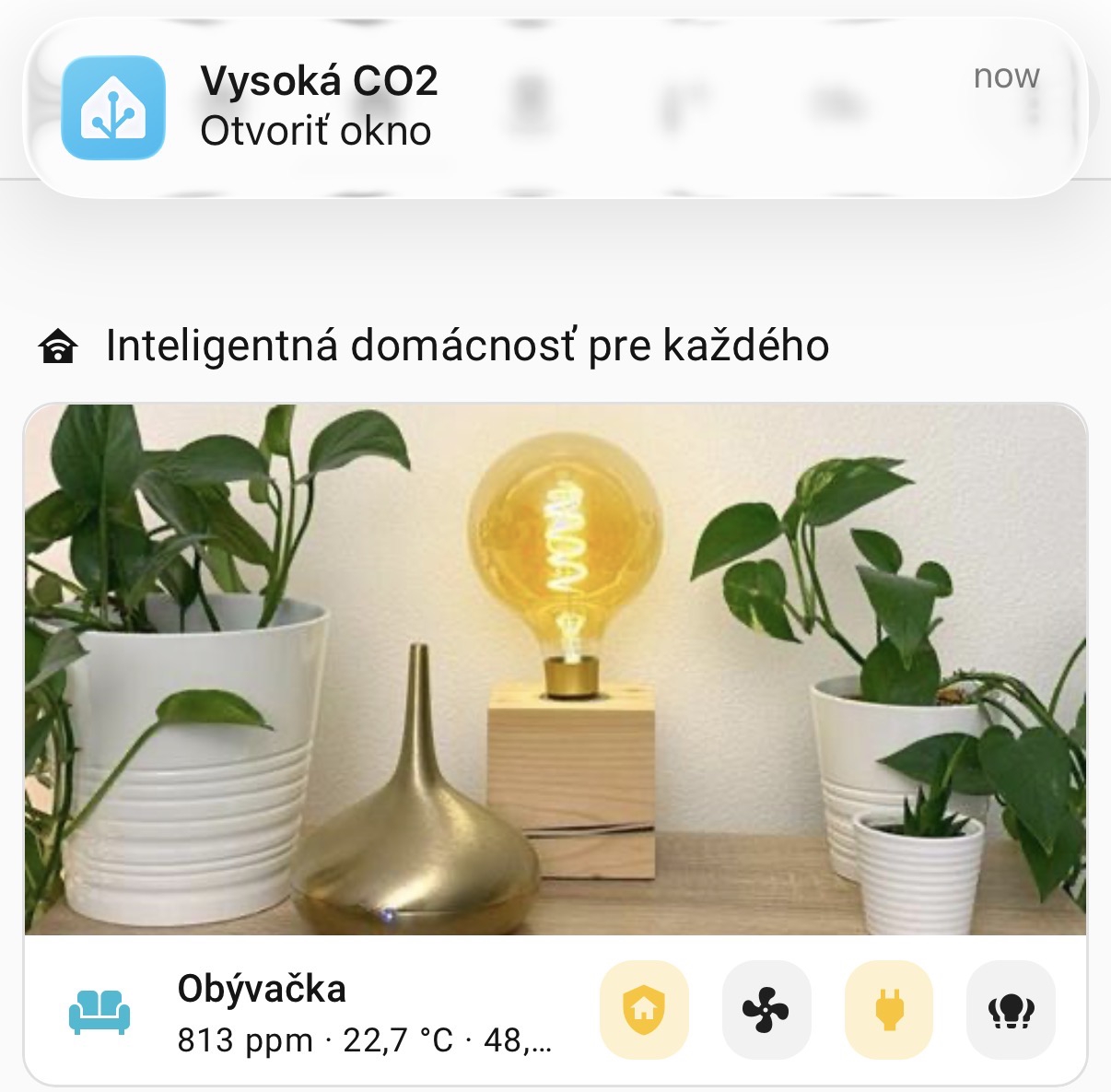Open the Obývačka area card photo
Screen dimensions: 1111x1092
555,669
